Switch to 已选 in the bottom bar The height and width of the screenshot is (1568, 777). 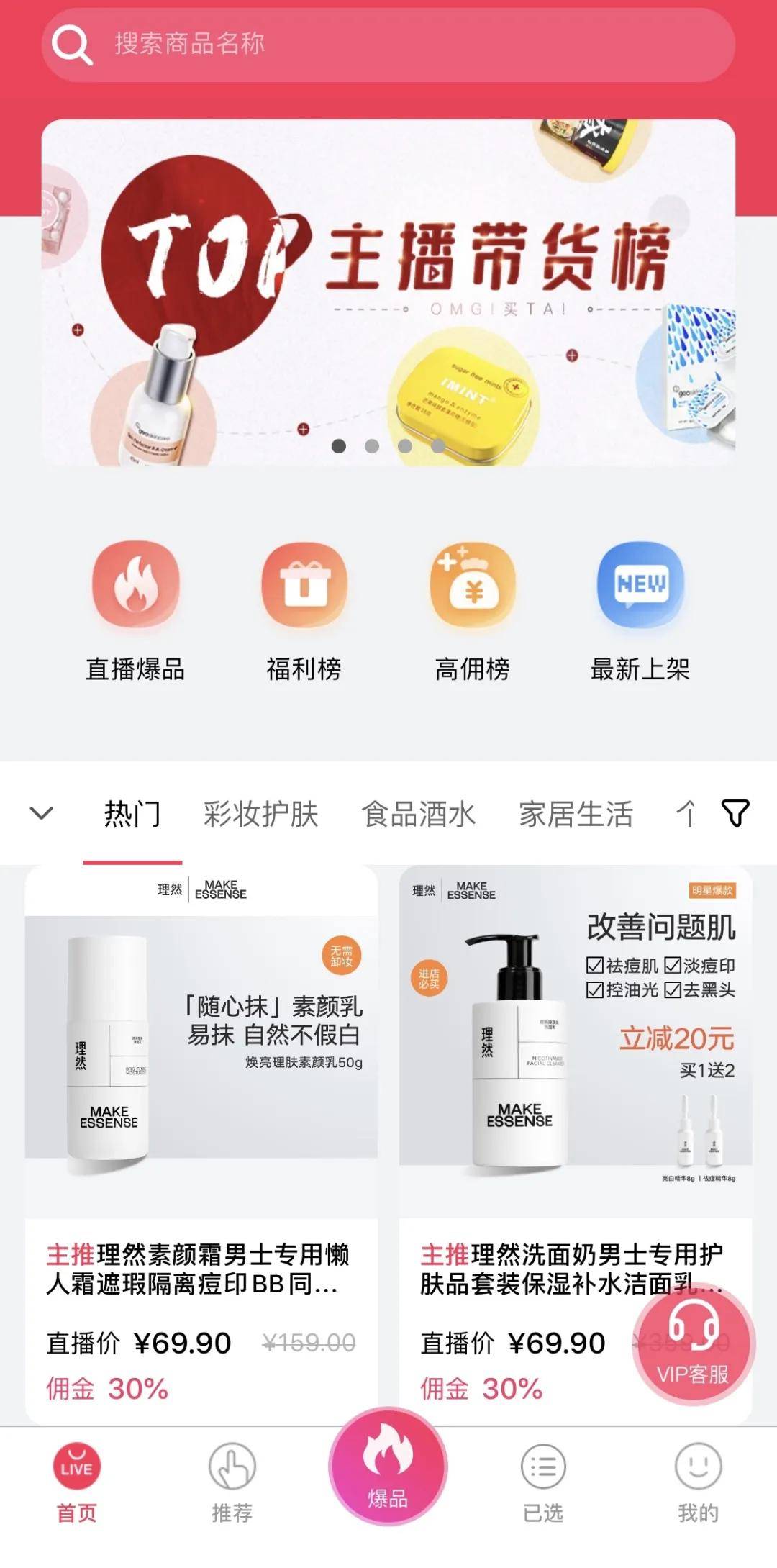click(543, 1484)
